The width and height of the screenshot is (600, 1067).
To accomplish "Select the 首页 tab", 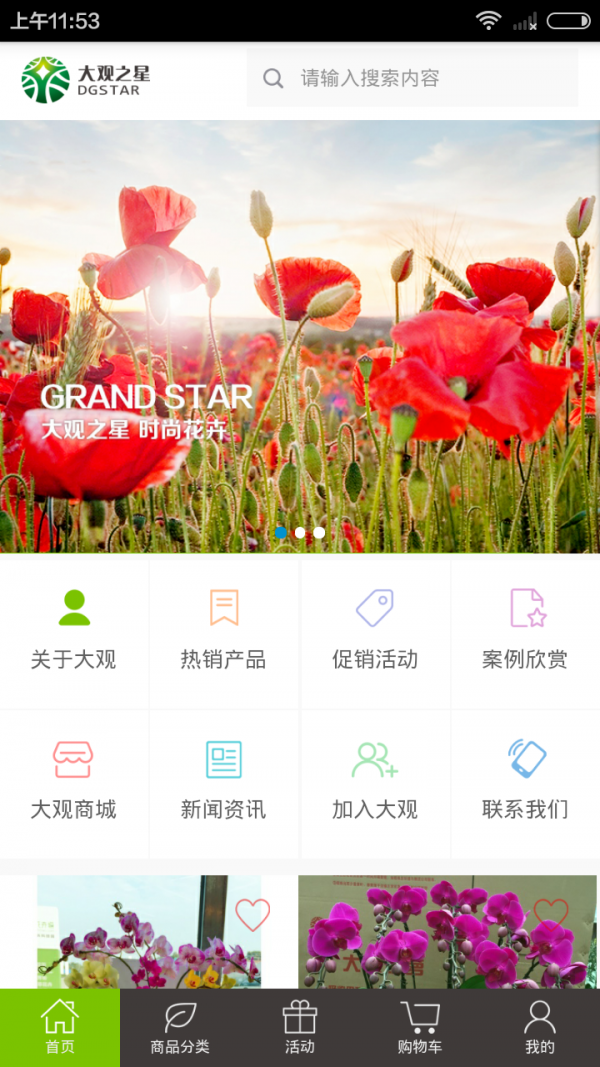I will pos(60,1028).
